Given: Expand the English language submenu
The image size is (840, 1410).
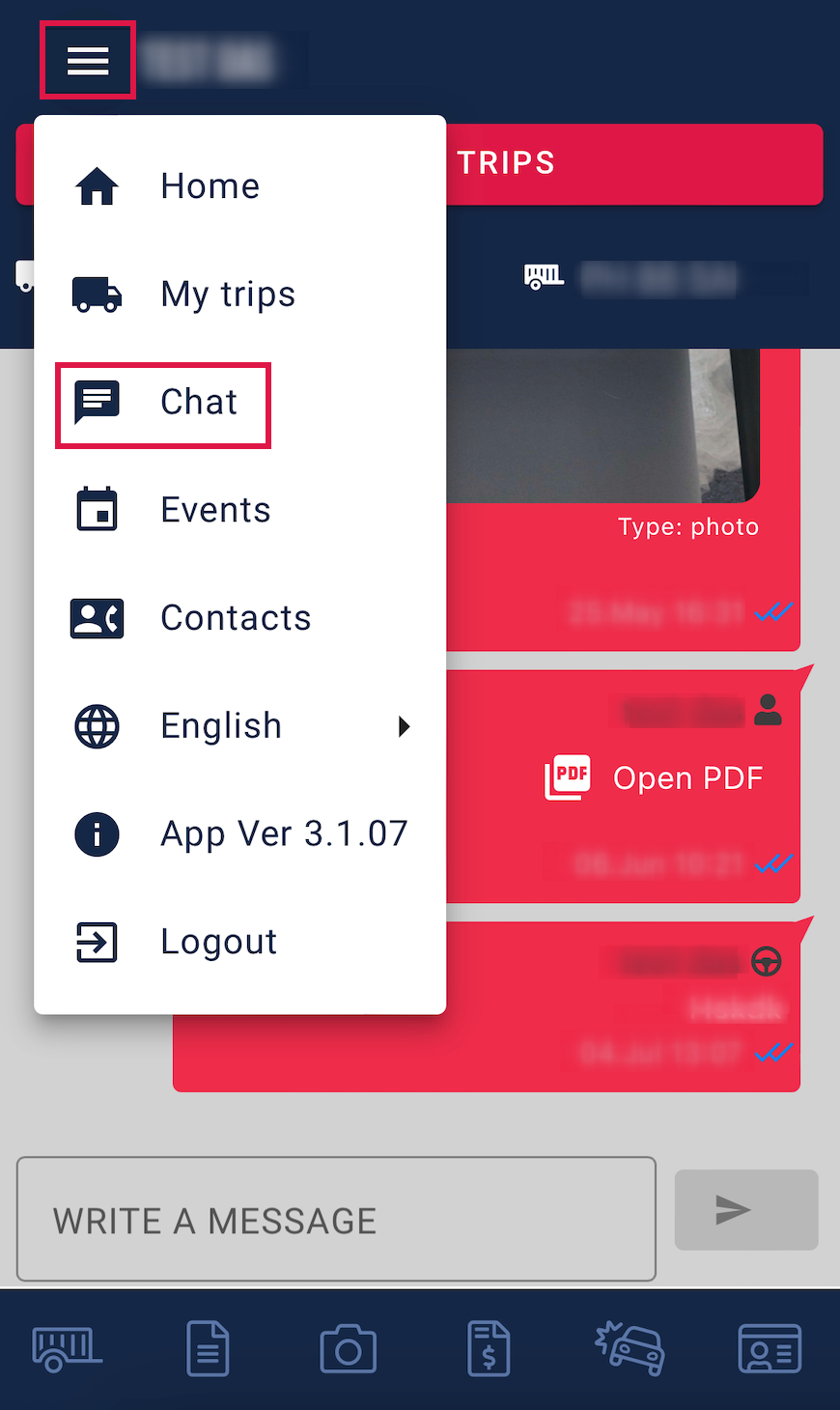Looking at the screenshot, I should [241, 726].
